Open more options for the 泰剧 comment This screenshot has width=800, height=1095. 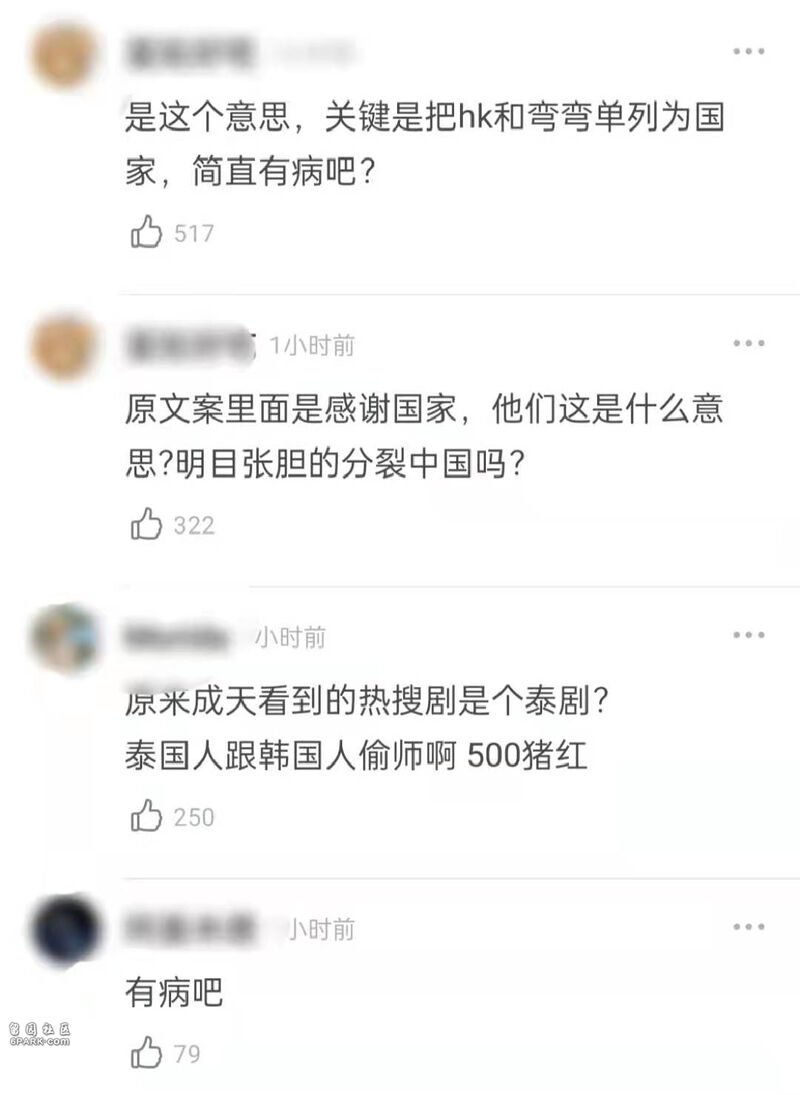tap(748, 635)
